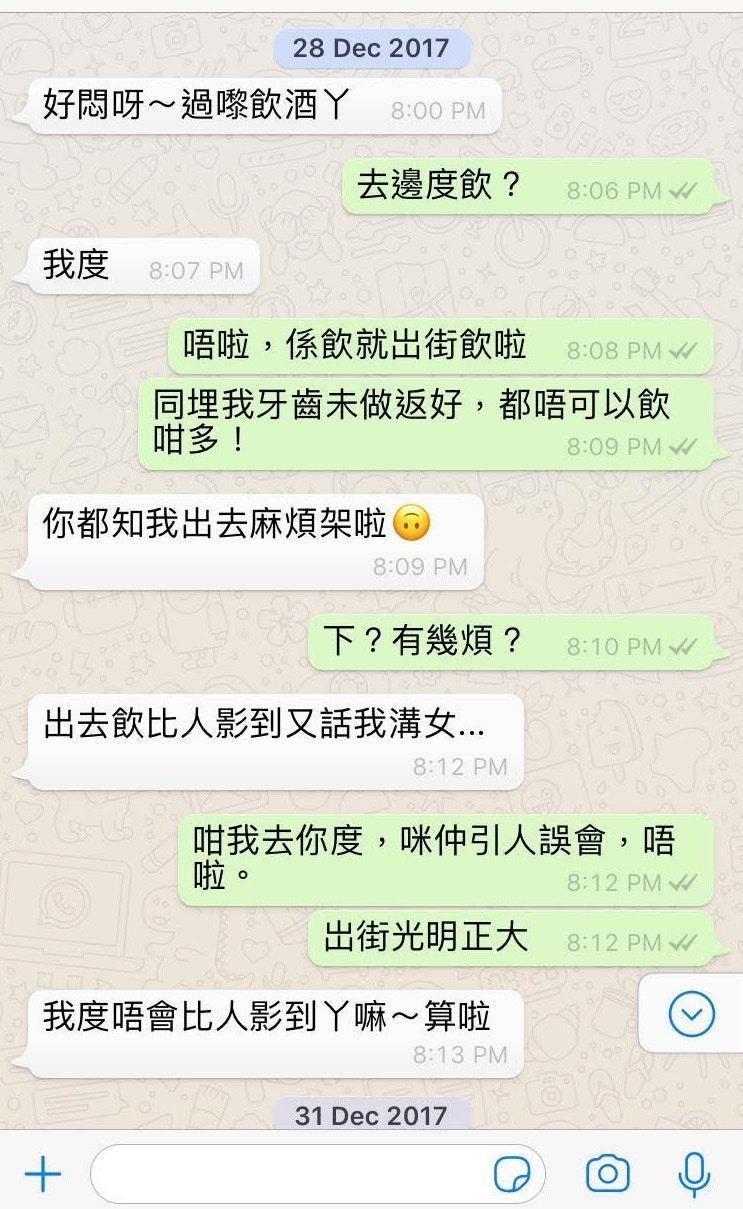The image size is (743, 1209).
Task: Jump to latest messages with down arrow
Action: tap(691, 1015)
